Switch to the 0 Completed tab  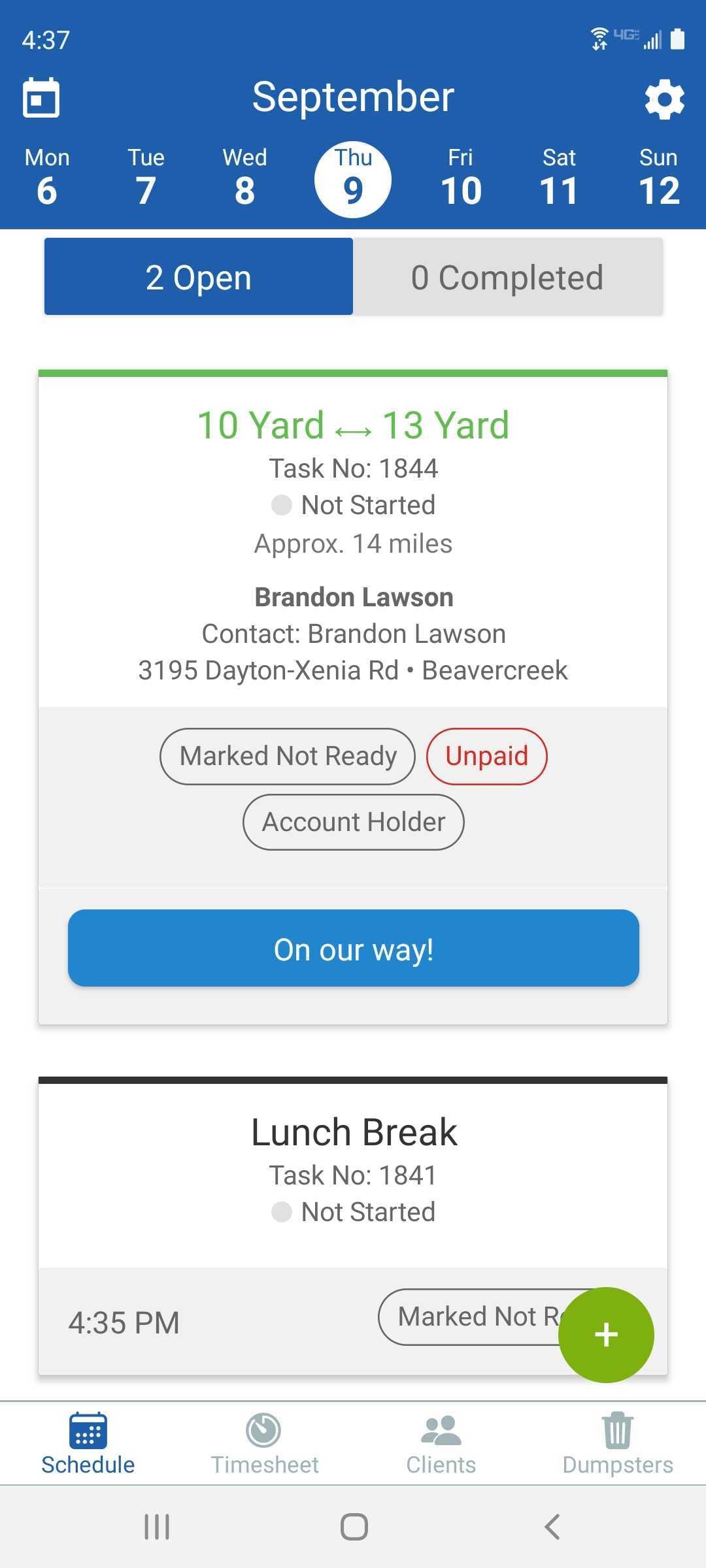click(508, 276)
